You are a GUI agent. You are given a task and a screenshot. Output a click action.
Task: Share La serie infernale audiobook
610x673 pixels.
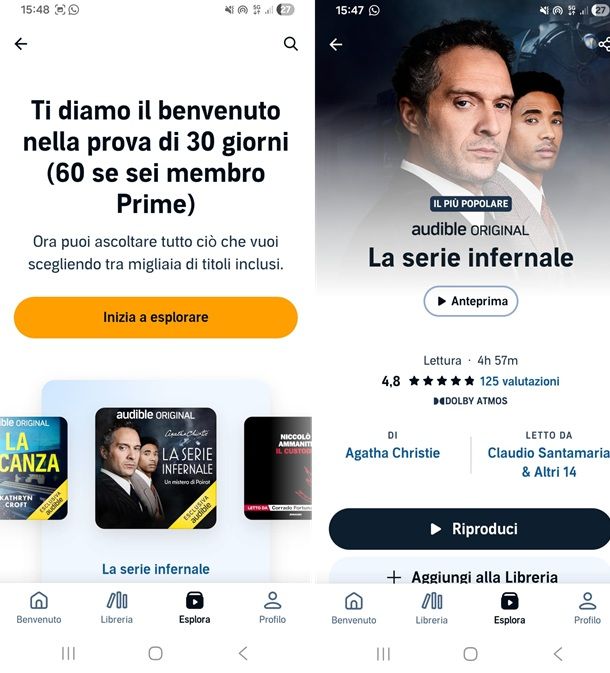point(603,44)
